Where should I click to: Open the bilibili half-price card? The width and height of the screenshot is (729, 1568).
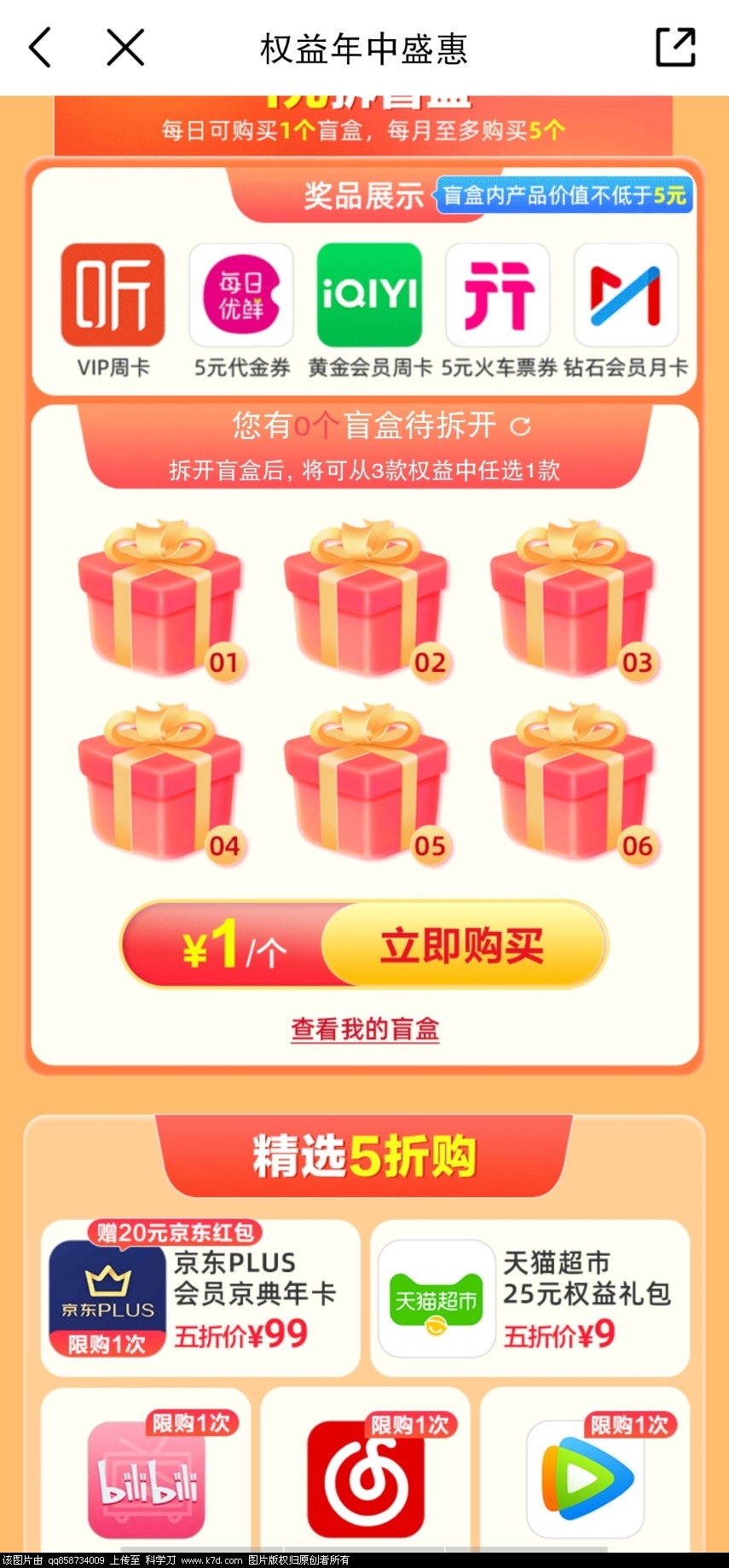pyautogui.click(x=146, y=1478)
